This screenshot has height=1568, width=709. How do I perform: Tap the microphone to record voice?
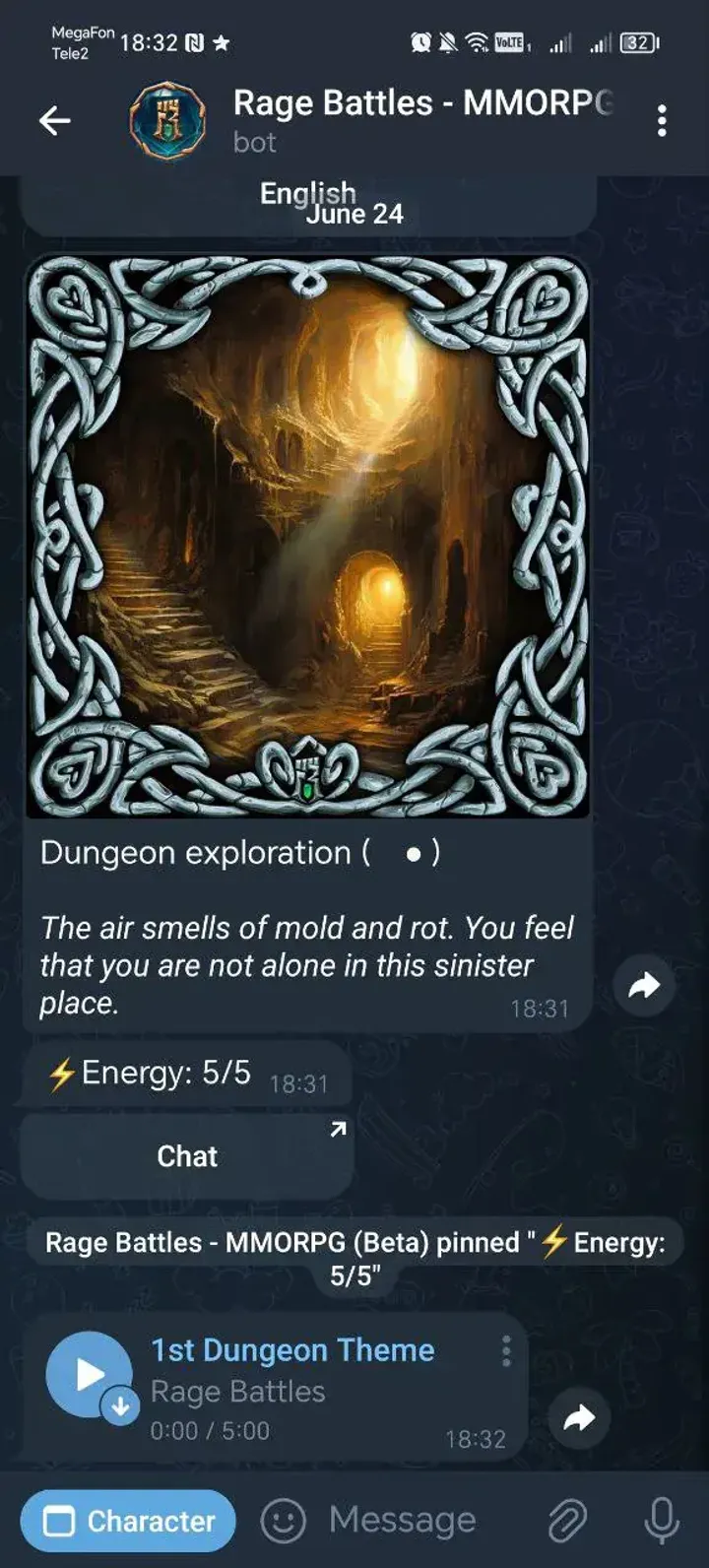661,1521
